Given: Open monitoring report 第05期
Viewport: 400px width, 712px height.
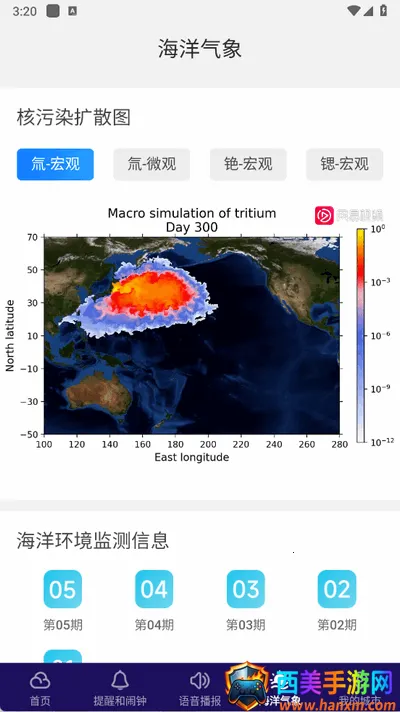Looking at the screenshot, I should [63, 600].
